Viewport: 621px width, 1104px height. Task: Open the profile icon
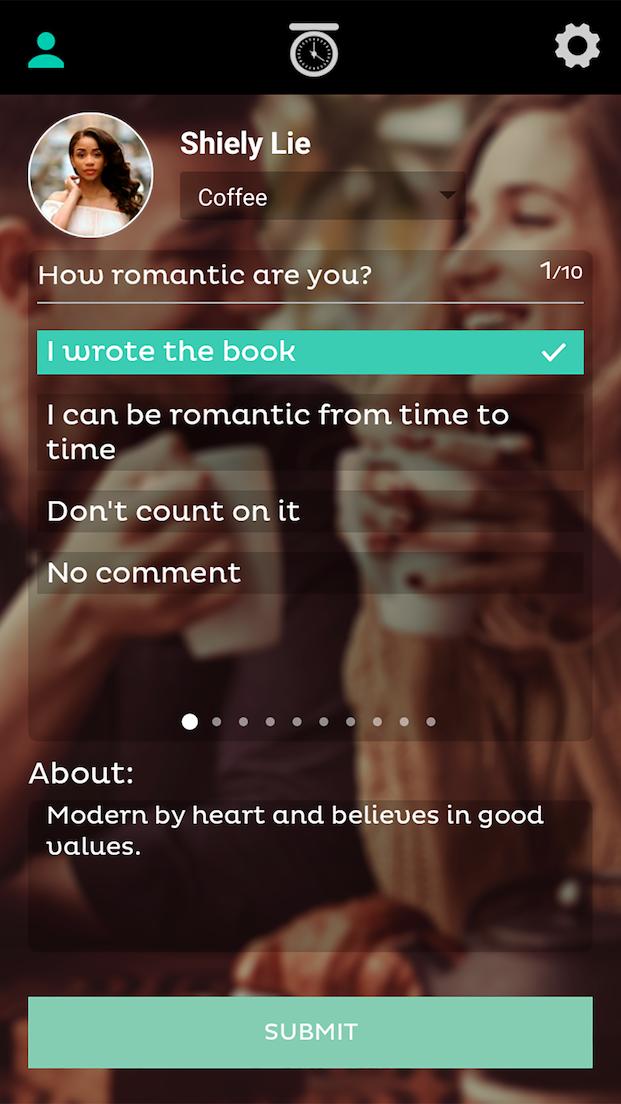point(46,49)
